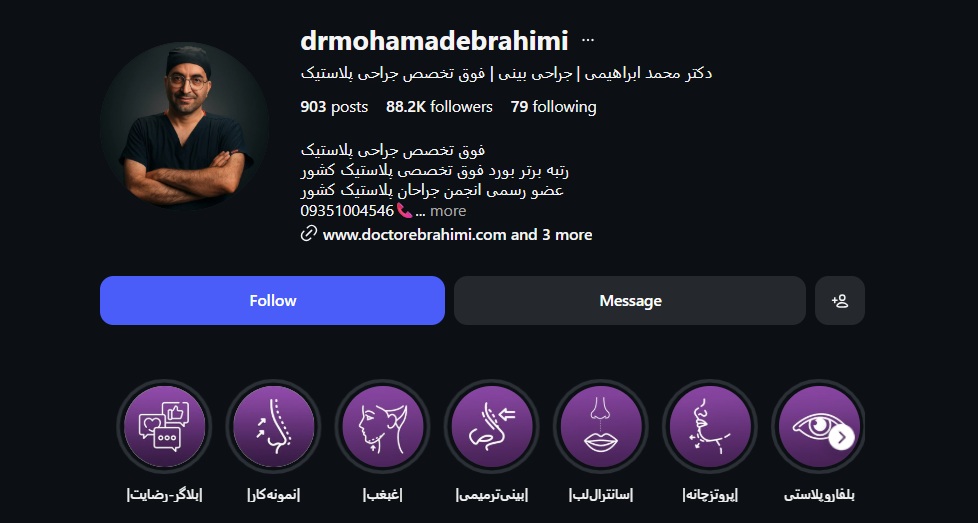
Task: Follow drmohamadebrahimi's account
Action: point(272,300)
